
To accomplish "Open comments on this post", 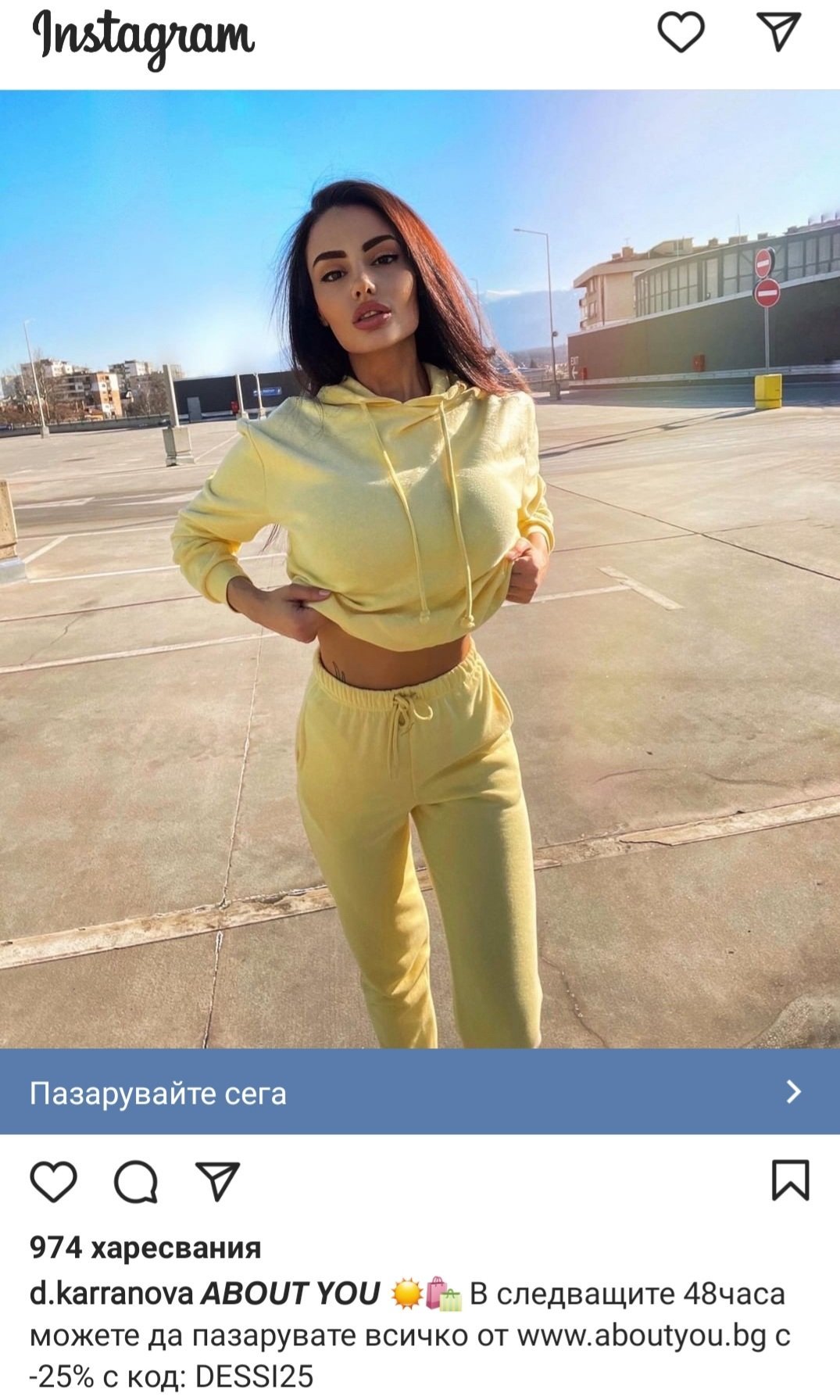I will (136, 1181).
